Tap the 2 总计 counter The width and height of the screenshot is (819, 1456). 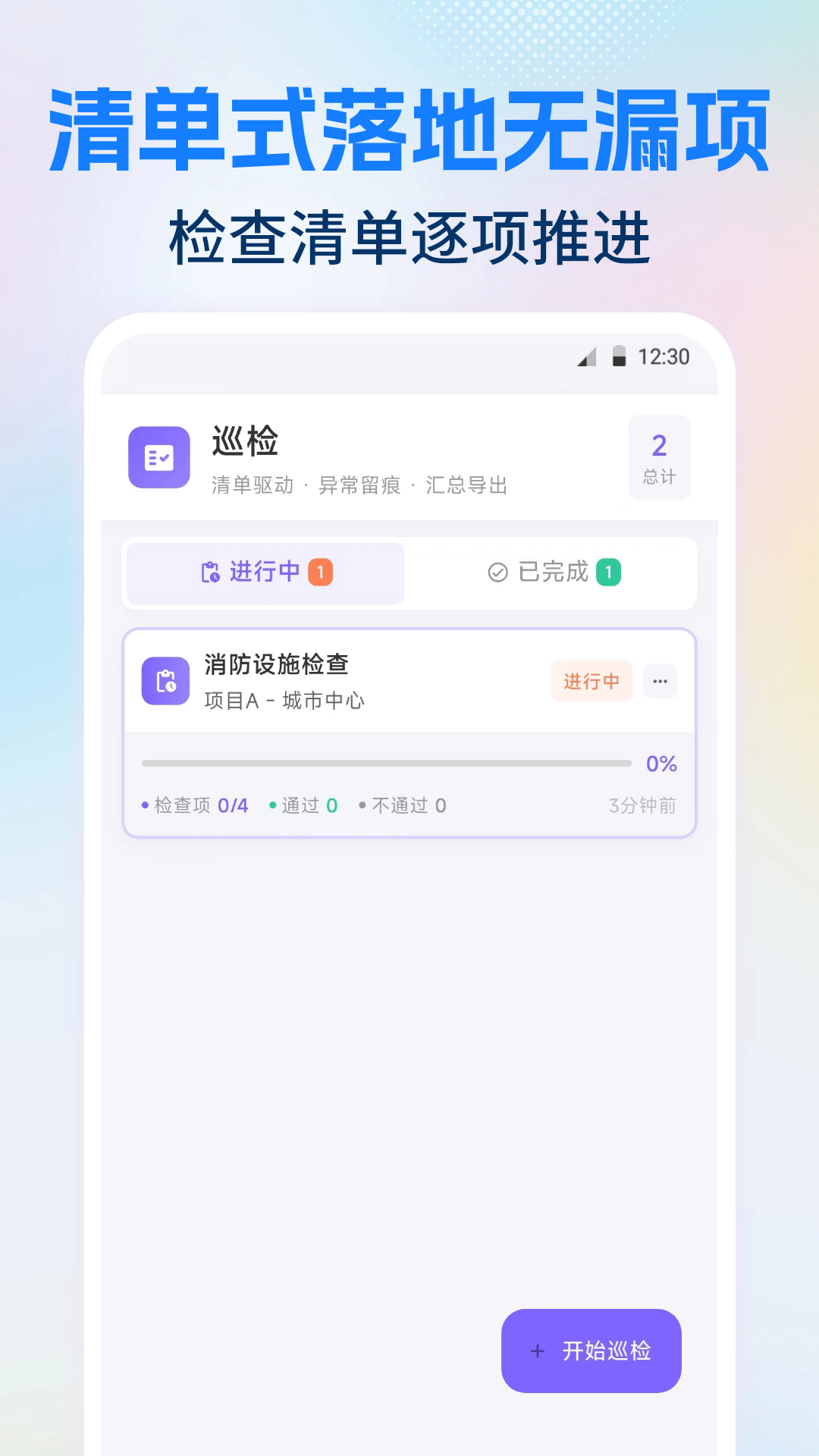(658, 457)
